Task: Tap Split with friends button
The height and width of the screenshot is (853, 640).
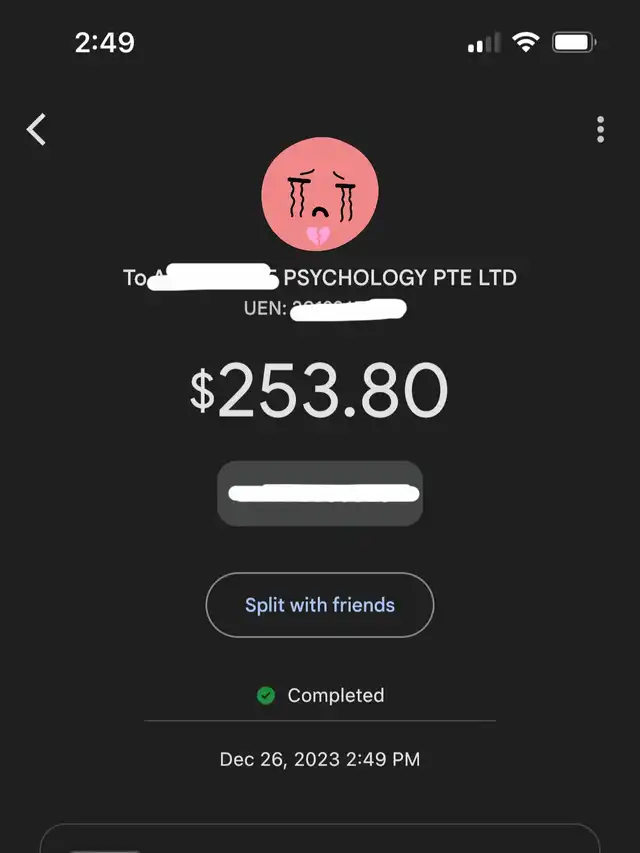Action: [x=320, y=605]
